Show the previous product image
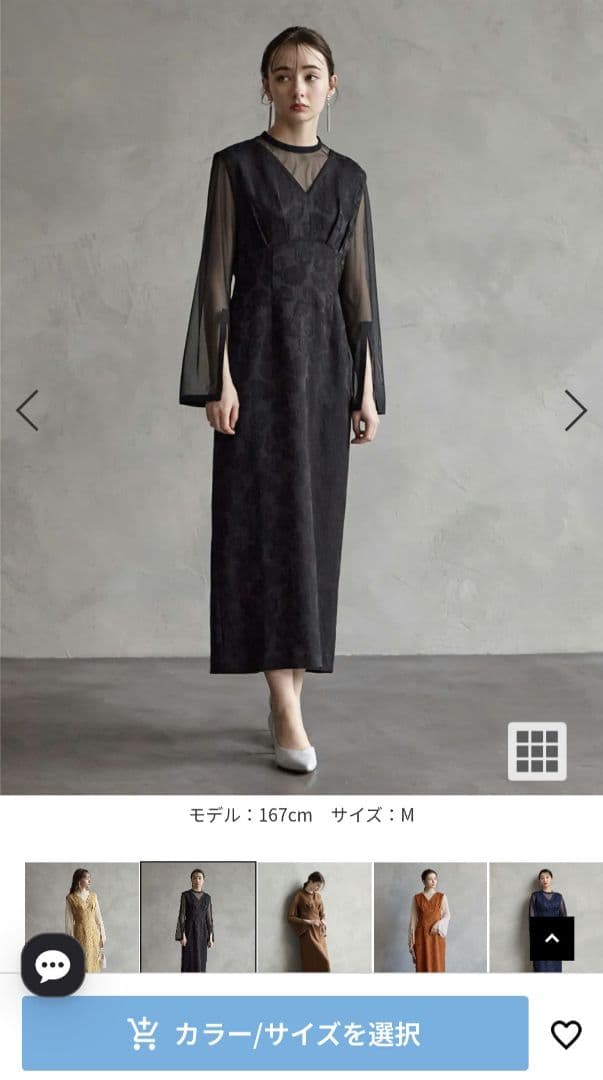The image size is (603, 1080). 27,410
